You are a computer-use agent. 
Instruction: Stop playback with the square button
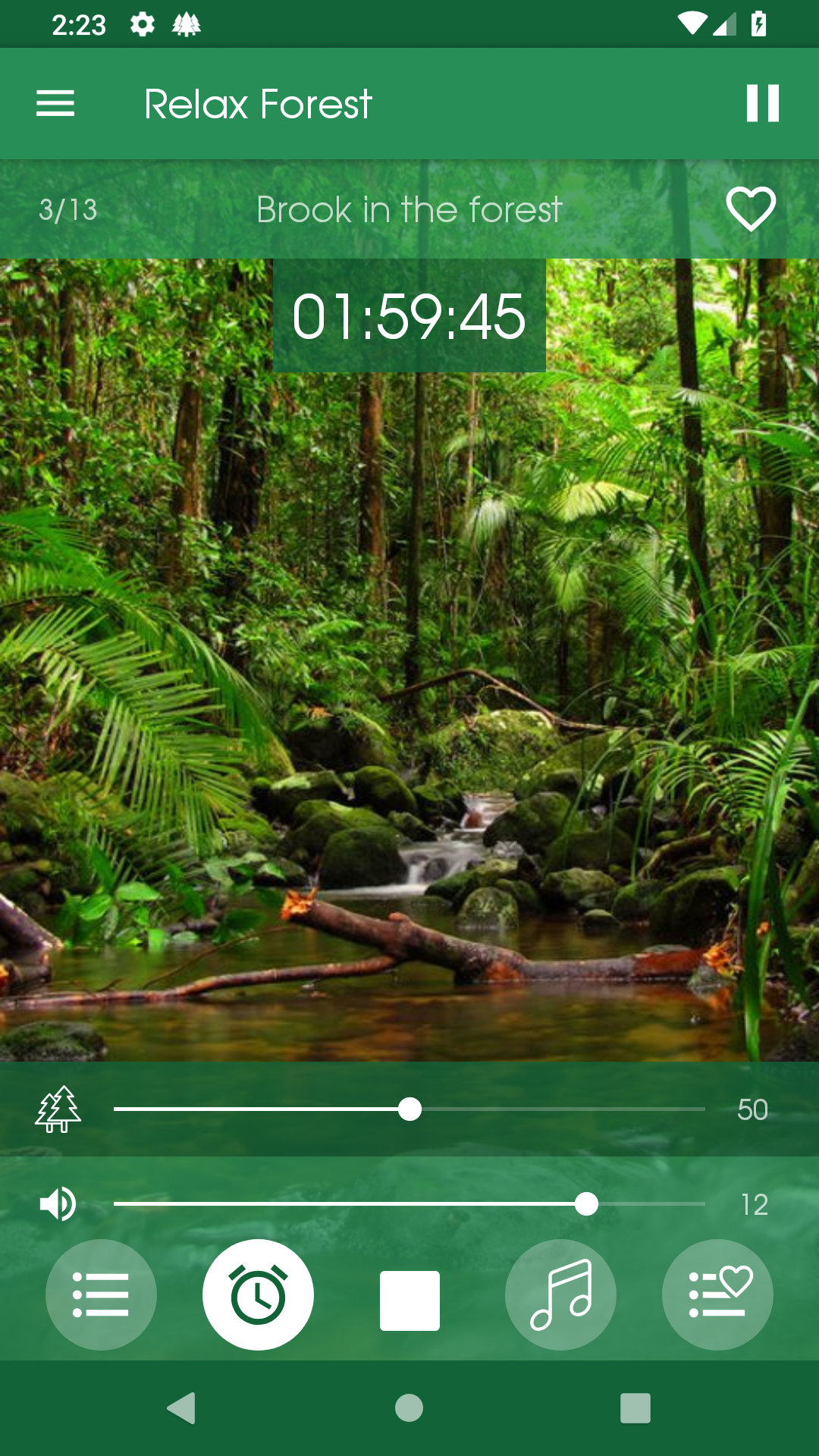click(x=409, y=1294)
